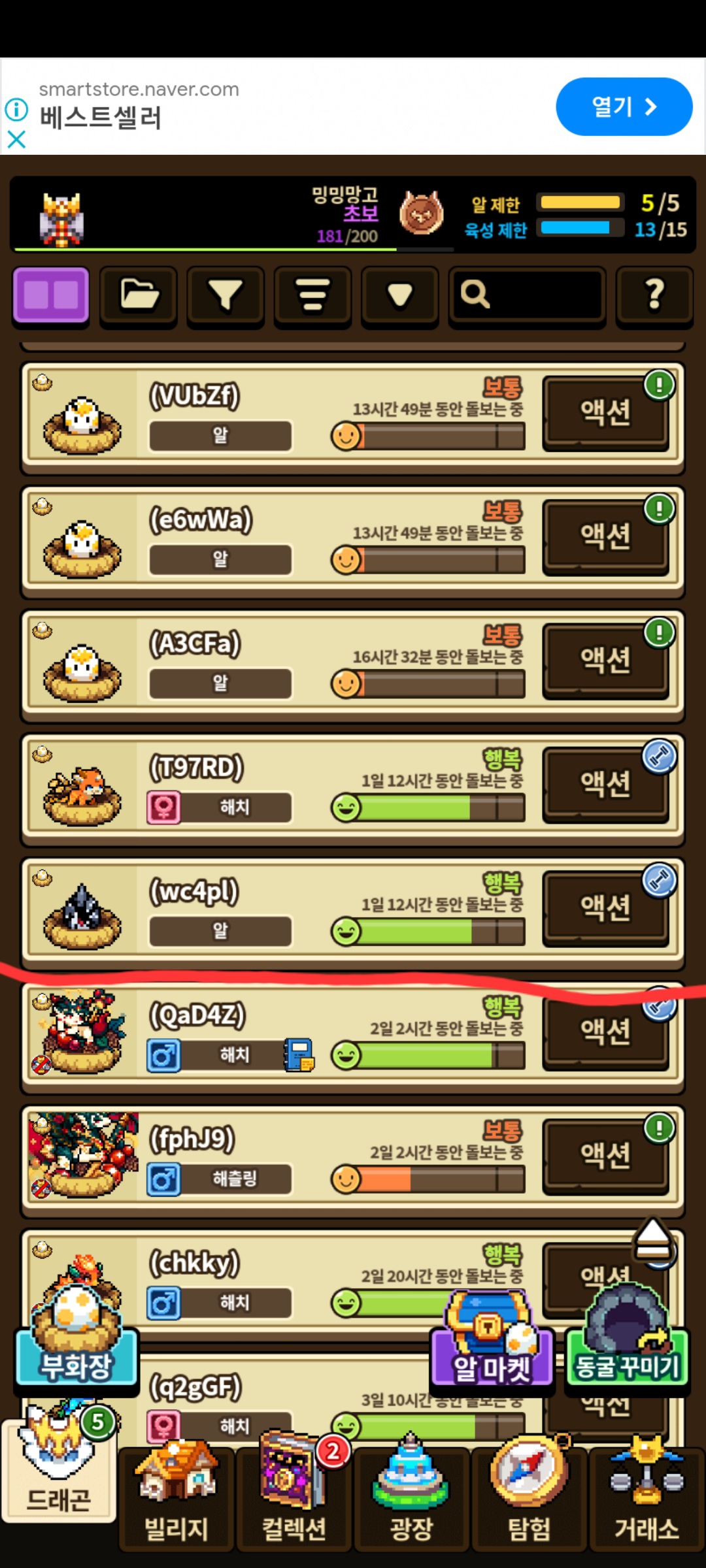Close the smartstore ad banner
This screenshot has width=706, height=1568.
[x=16, y=139]
